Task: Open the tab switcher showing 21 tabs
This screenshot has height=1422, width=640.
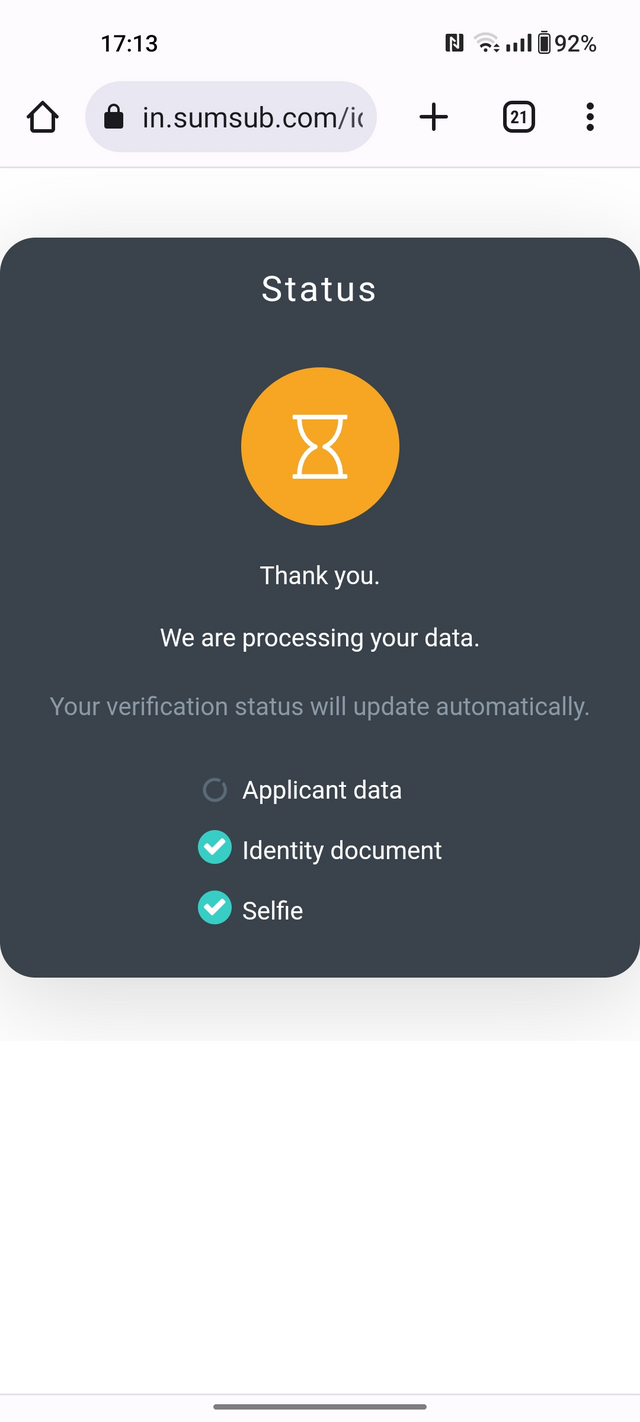Action: (x=518, y=117)
